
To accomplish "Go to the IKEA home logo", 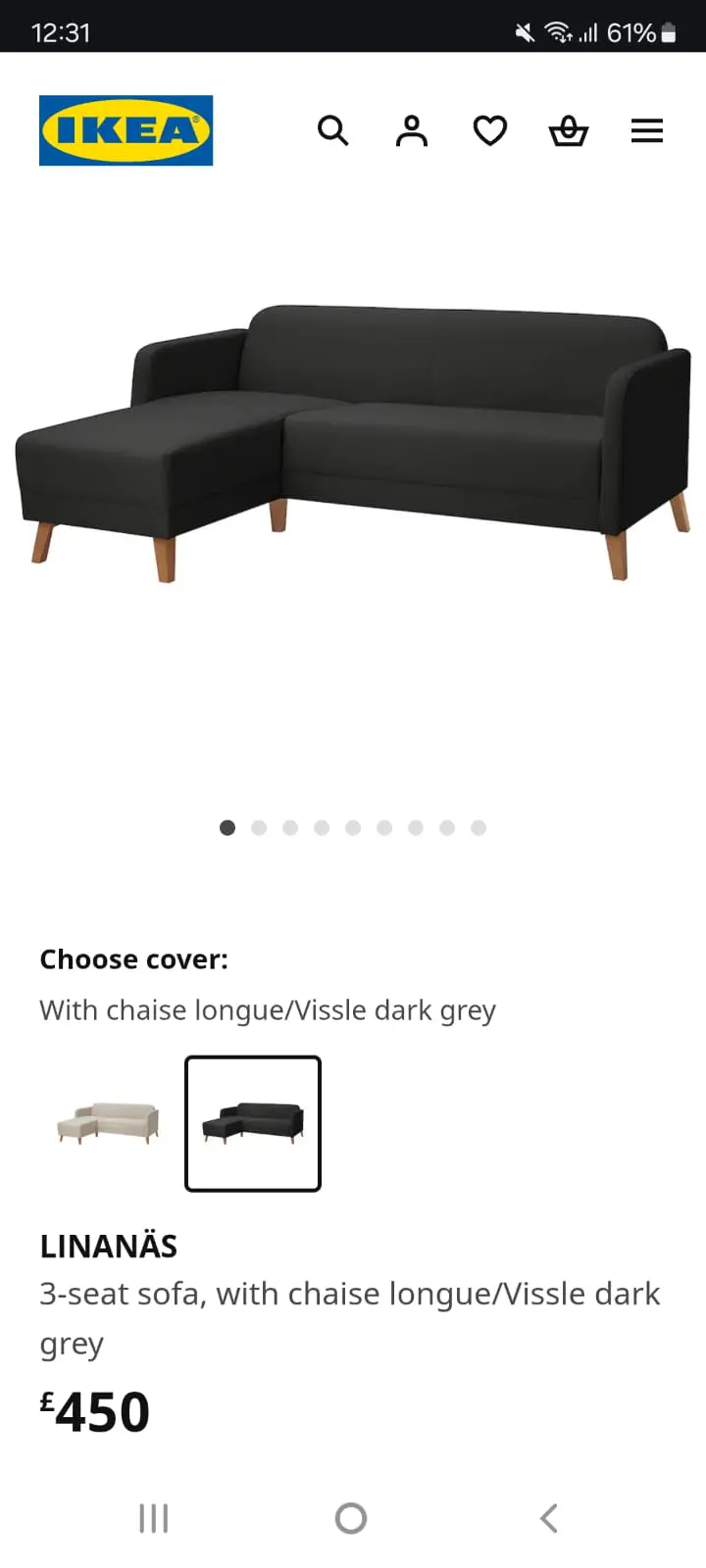I will tap(126, 130).
